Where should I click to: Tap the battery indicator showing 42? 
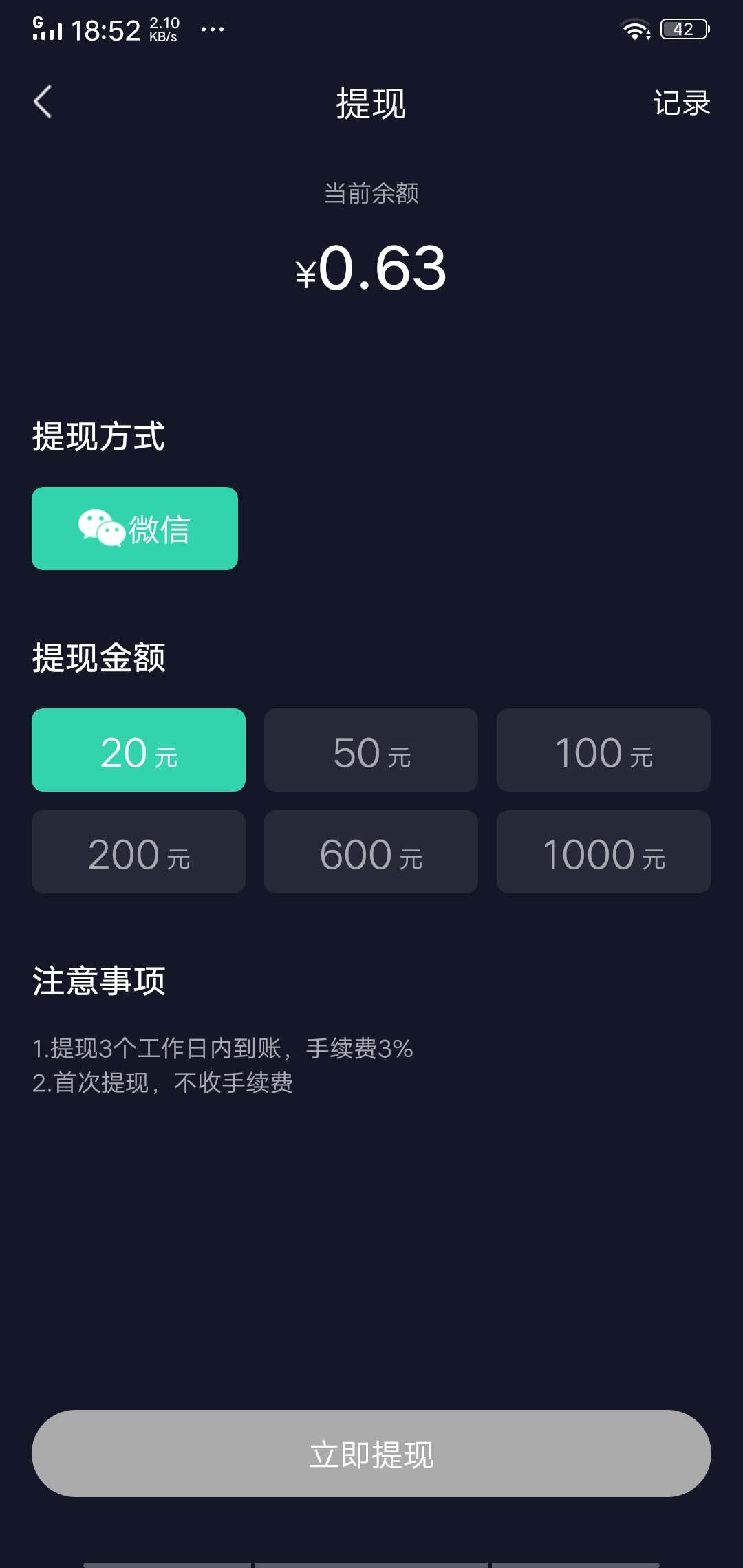(683, 28)
